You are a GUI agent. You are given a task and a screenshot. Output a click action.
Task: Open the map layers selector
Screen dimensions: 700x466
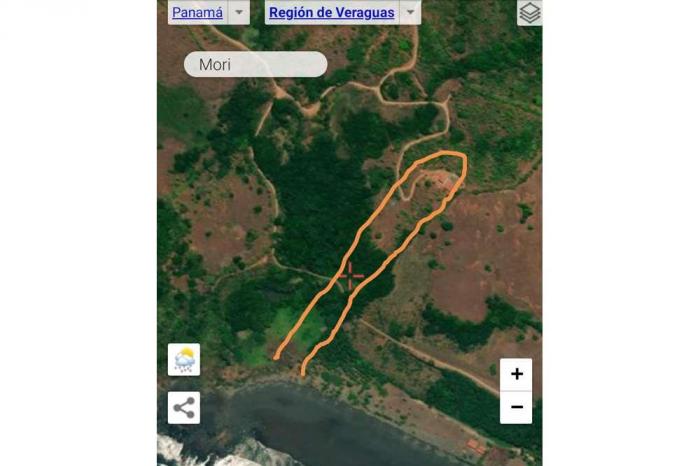529,13
